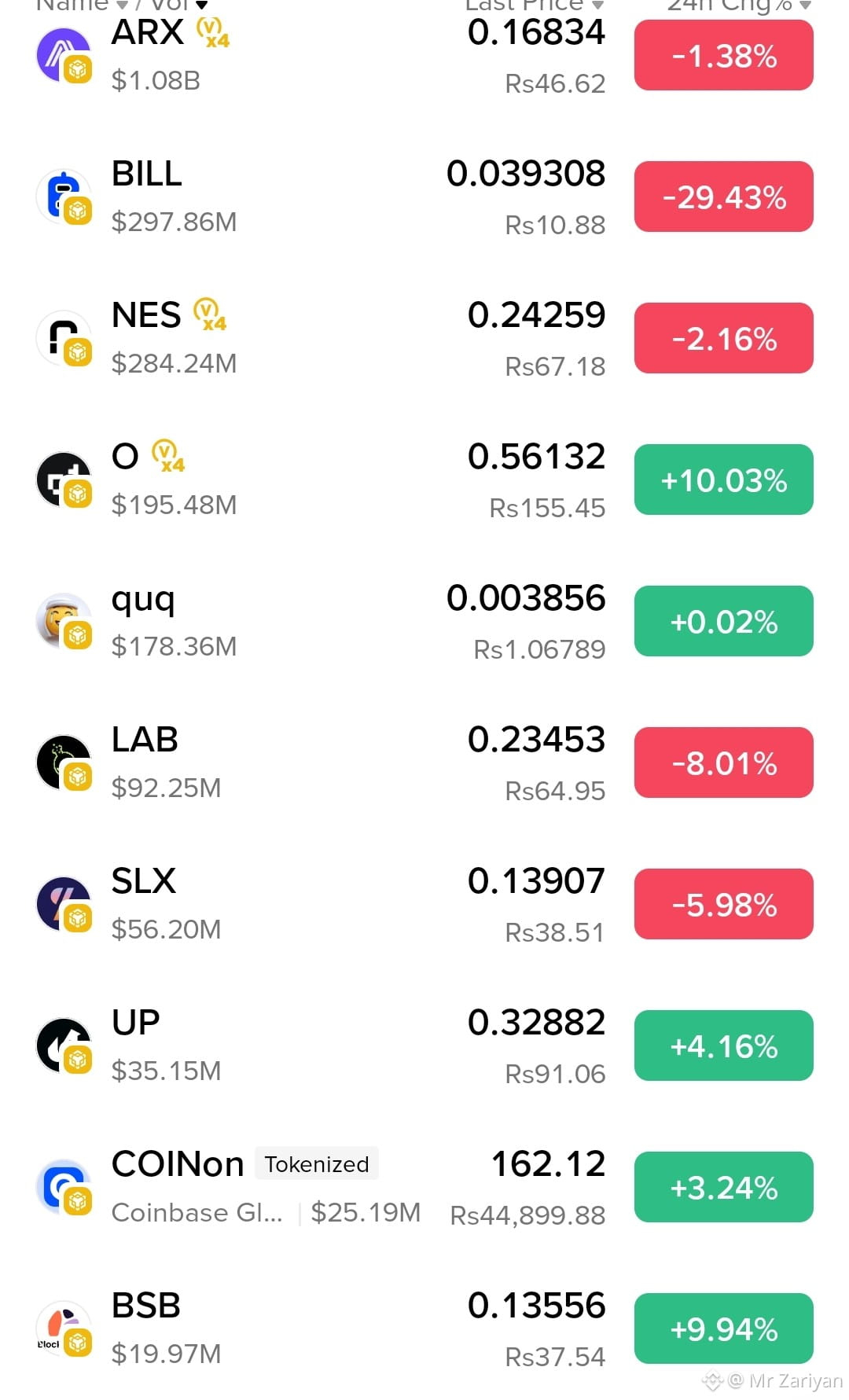Tap O's +10.03% change badge
This screenshot has height=1400, width=849.
724,480
